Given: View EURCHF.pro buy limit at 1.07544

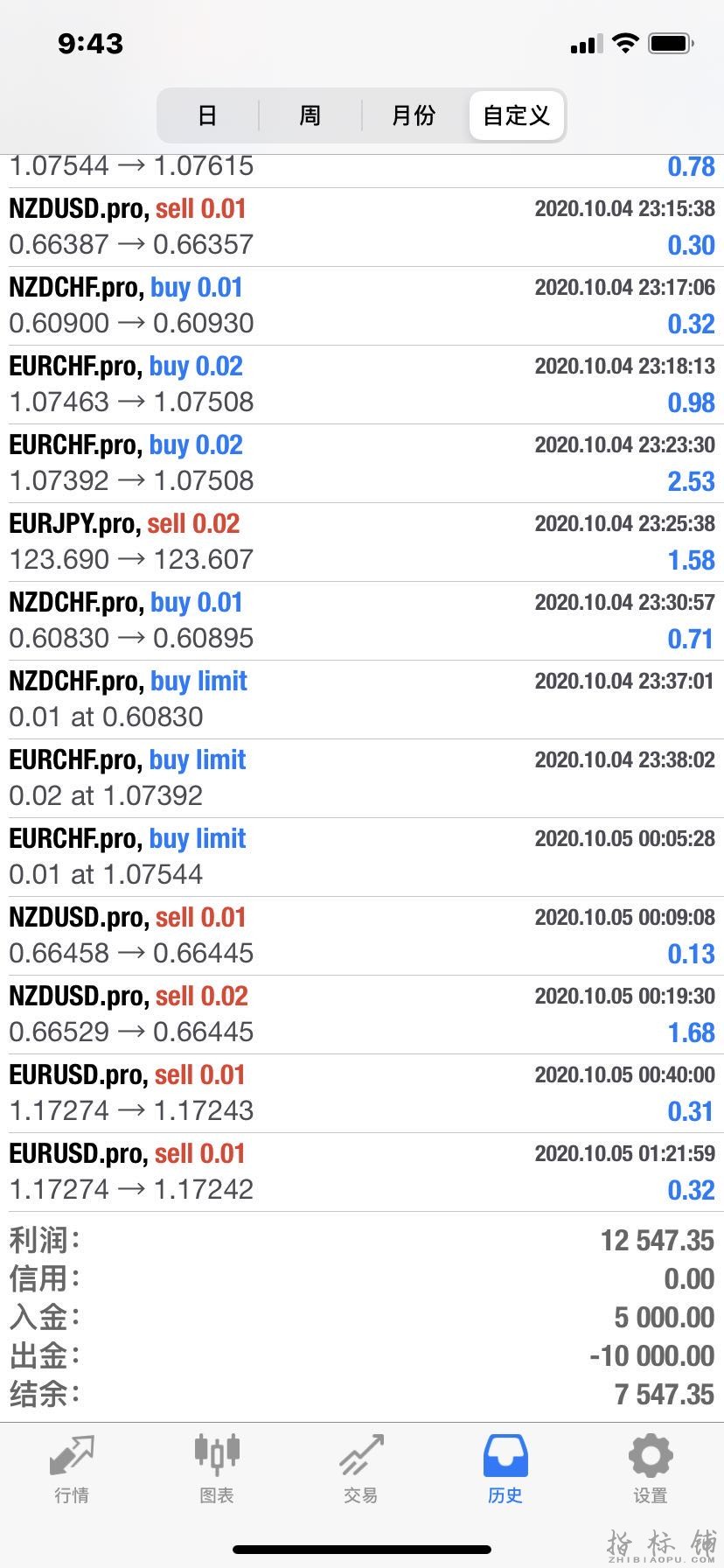Looking at the screenshot, I should (x=362, y=857).
